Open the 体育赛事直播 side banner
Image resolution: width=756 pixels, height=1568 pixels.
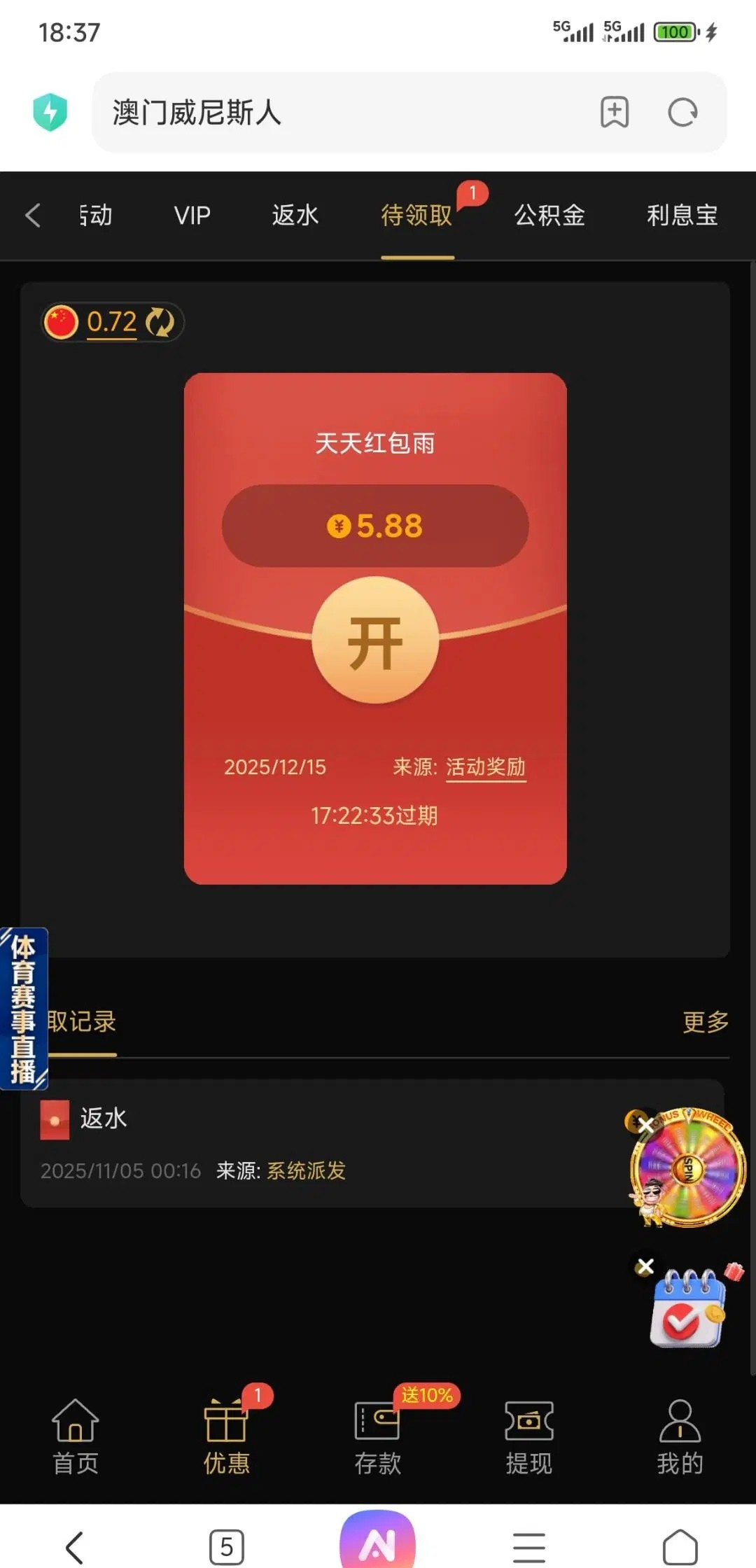tap(23, 1008)
